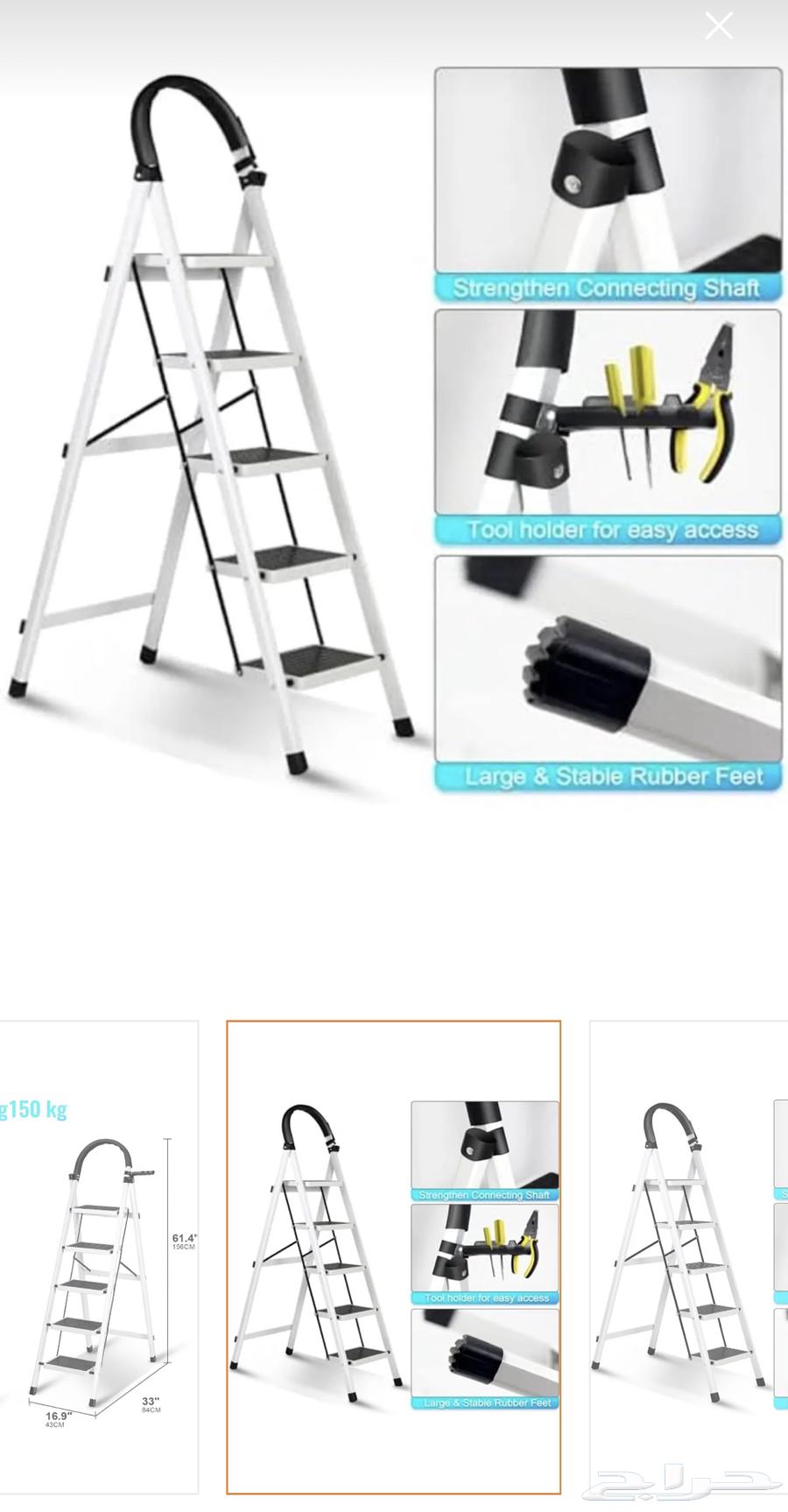Tap the highlighted ladder features thumbnail
Screen dimensions: 788x1512
pos(393,1257)
